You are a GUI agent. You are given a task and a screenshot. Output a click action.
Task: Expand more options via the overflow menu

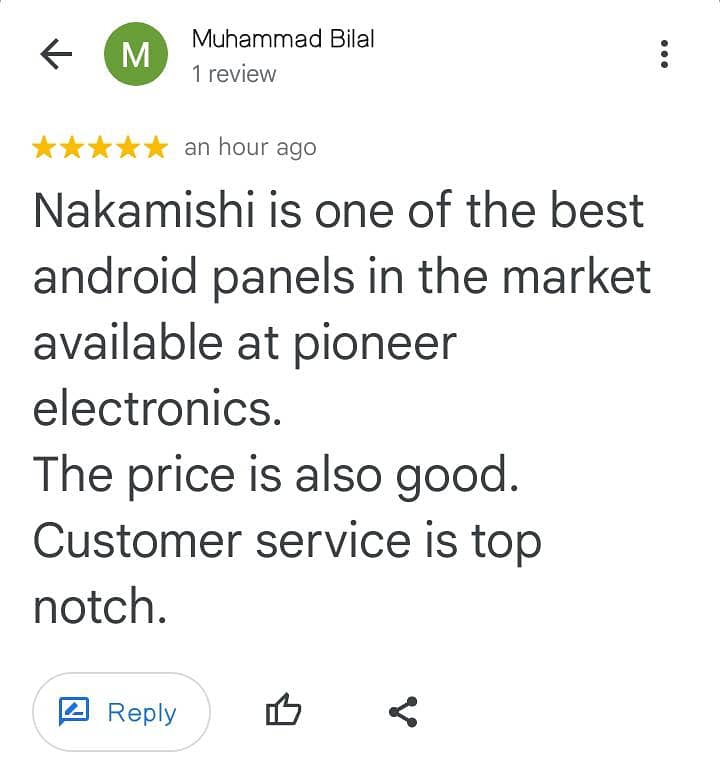tap(663, 54)
